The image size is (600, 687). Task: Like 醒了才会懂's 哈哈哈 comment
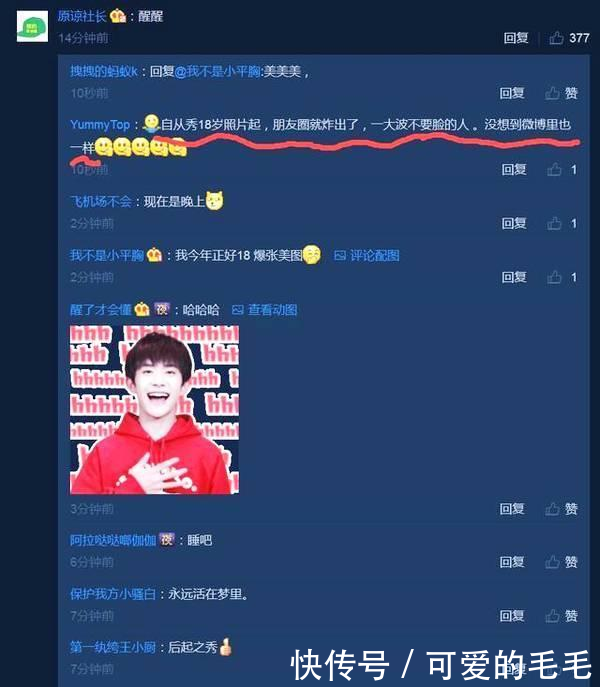click(562, 509)
